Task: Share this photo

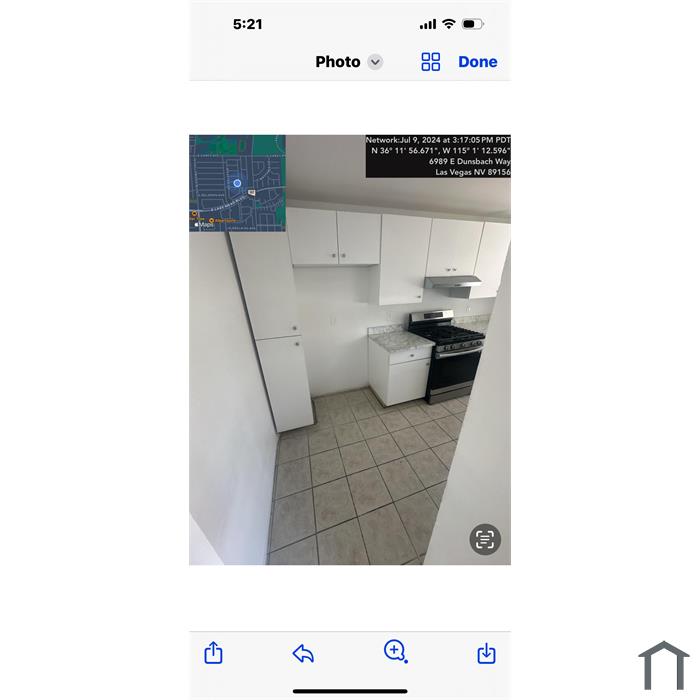Action: point(213,653)
